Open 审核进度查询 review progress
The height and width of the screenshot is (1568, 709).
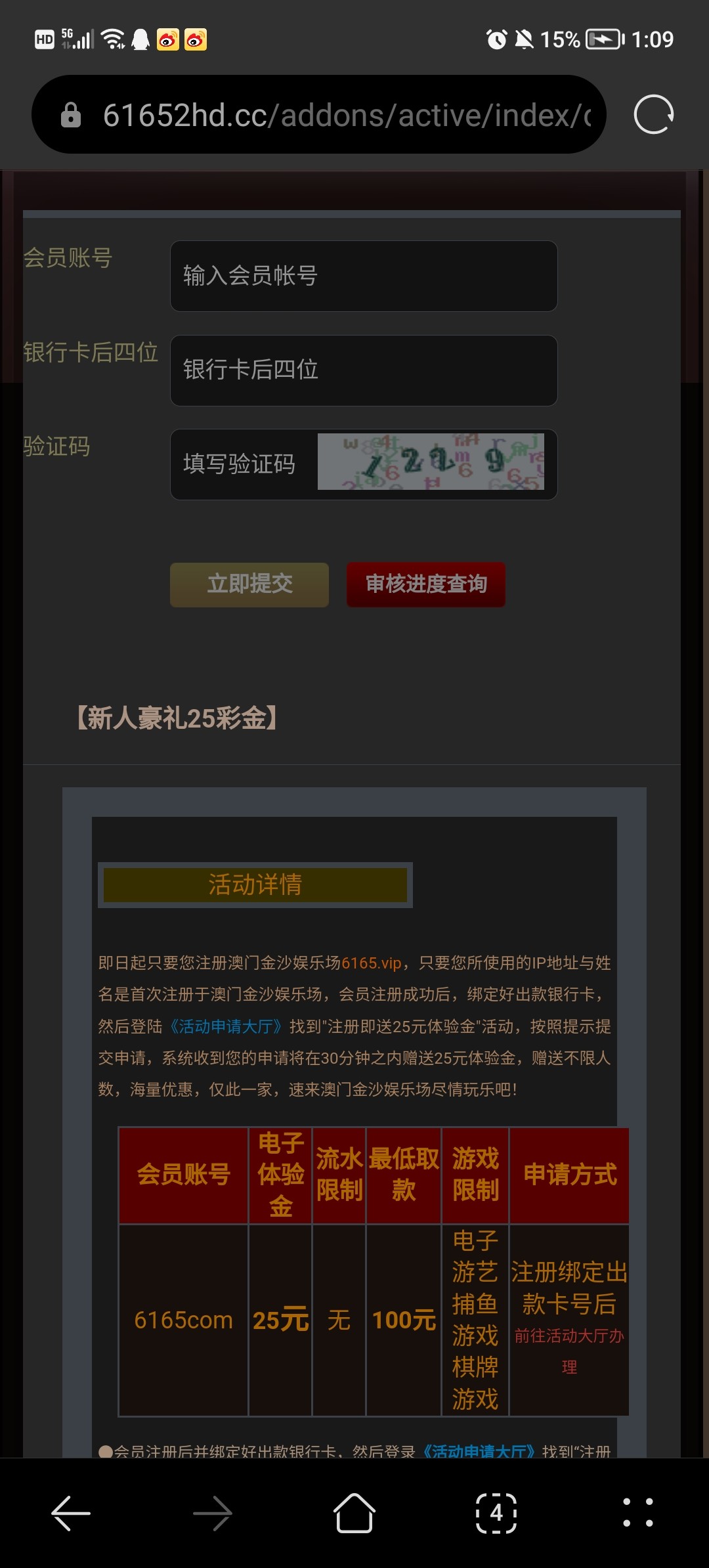tap(426, 584)
